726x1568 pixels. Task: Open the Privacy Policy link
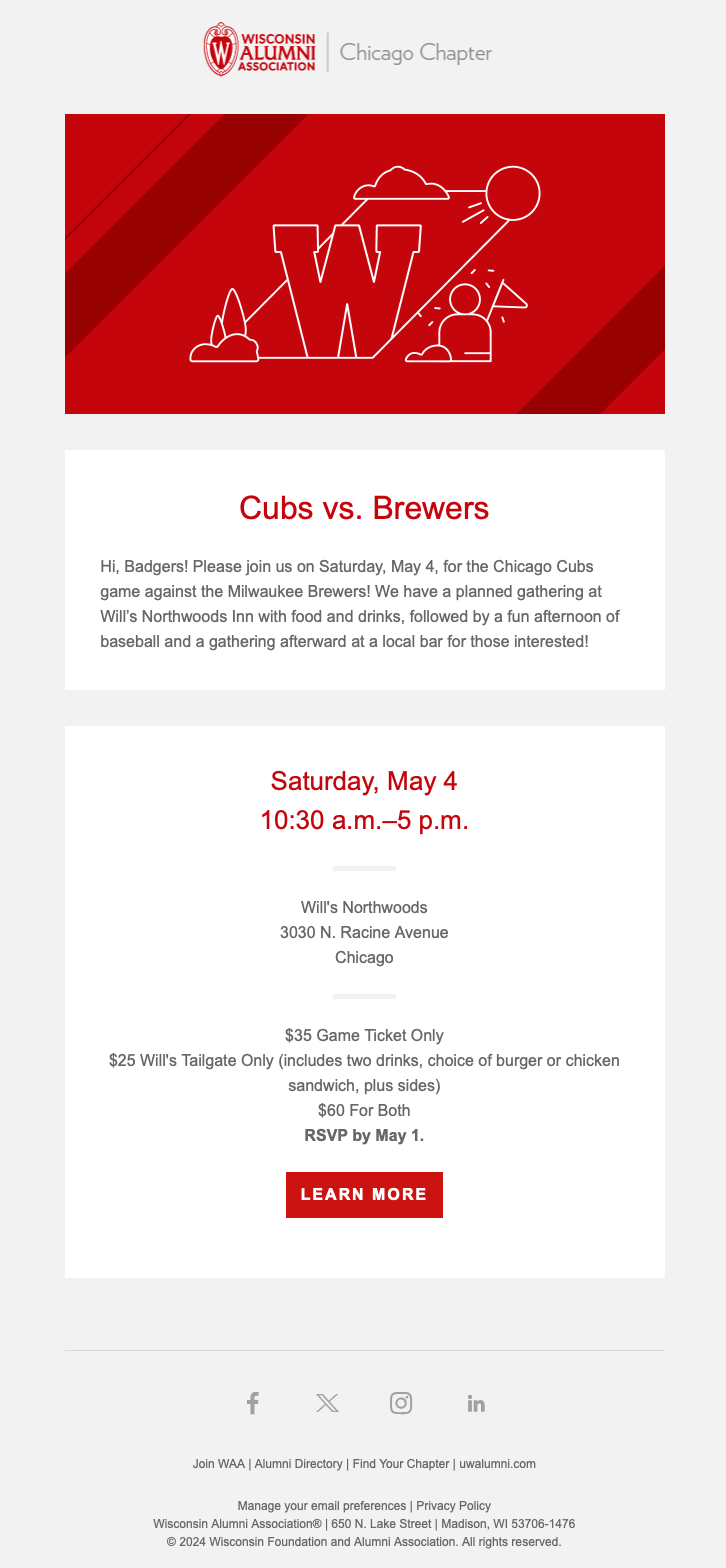pos(453,1505)
